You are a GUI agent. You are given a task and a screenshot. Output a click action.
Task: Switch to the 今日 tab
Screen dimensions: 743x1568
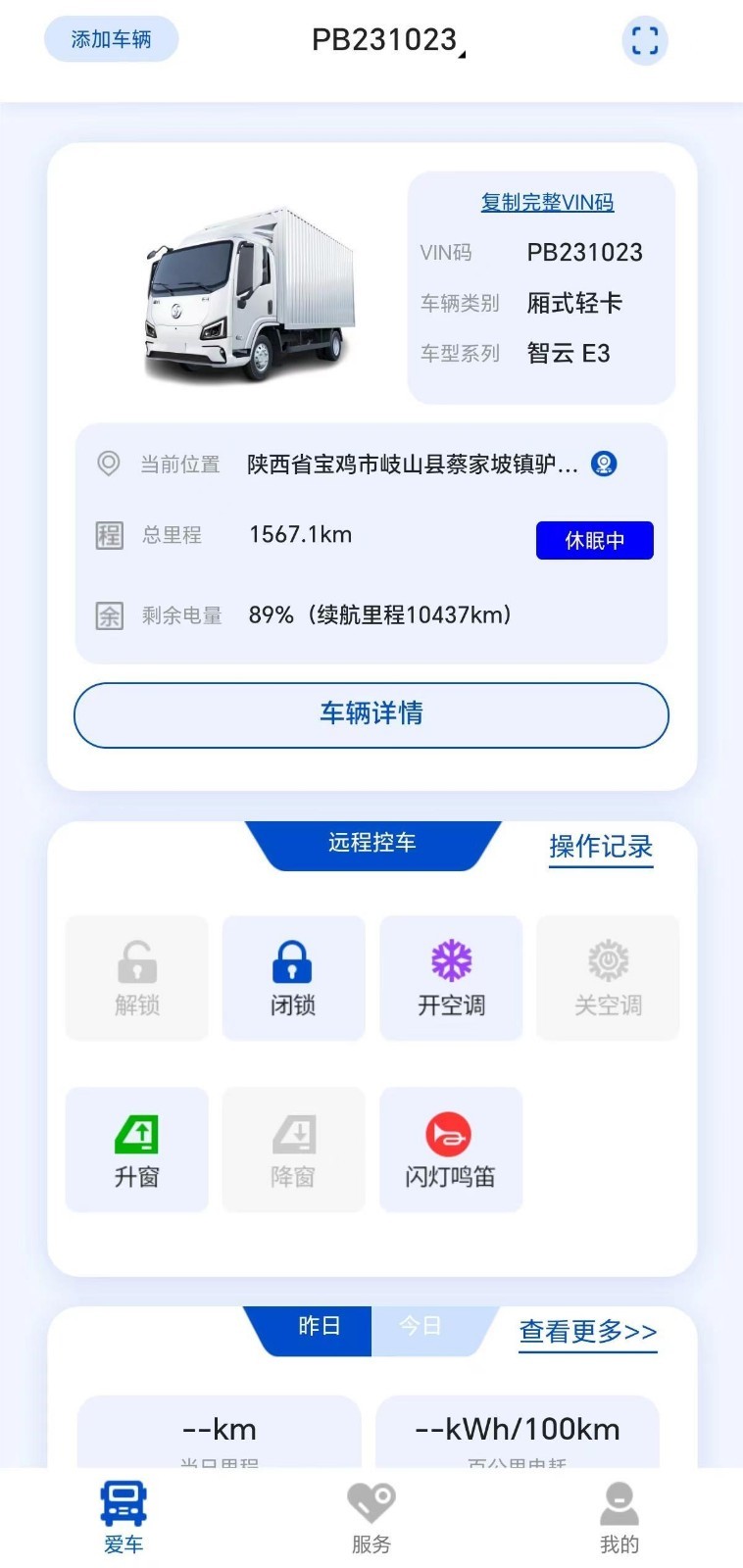coord(421,1327)
